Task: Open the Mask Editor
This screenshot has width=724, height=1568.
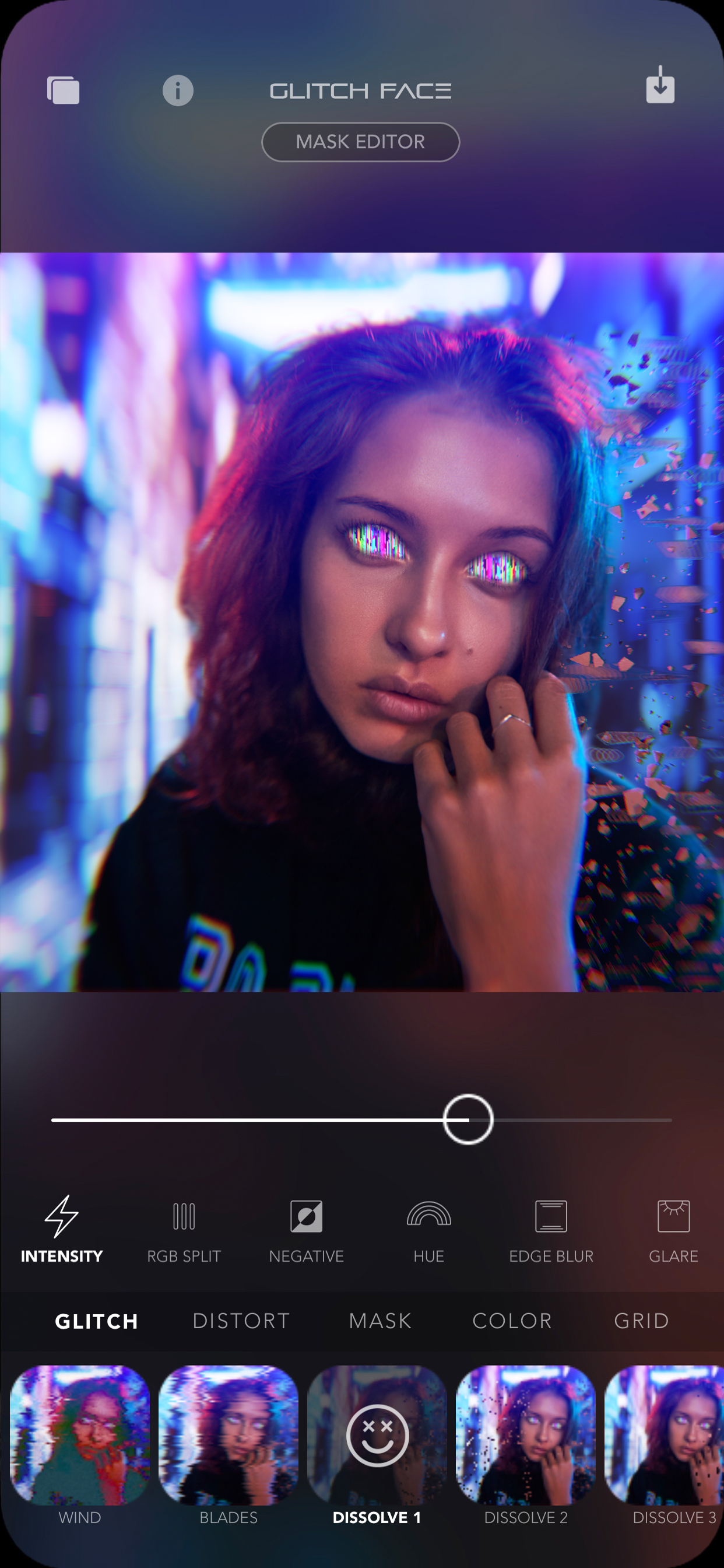Action: click(361, 141)
